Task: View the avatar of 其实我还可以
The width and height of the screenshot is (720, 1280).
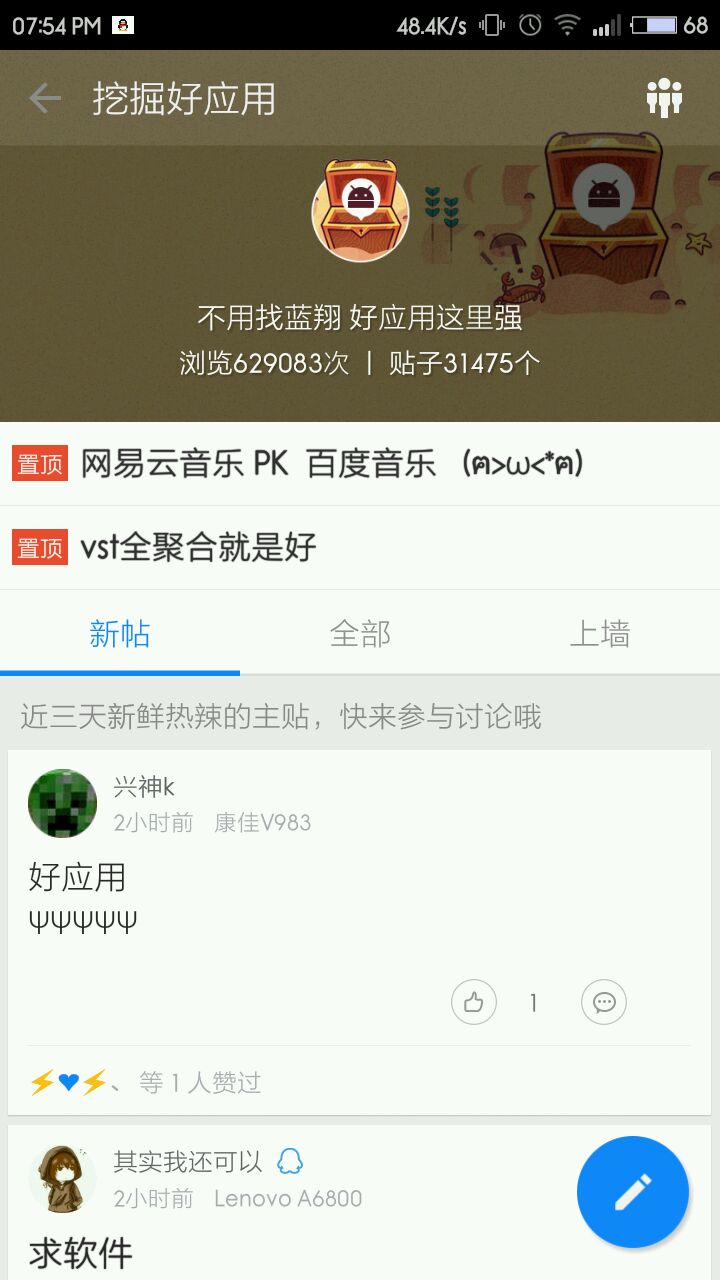Action: tap(62, 1178)
